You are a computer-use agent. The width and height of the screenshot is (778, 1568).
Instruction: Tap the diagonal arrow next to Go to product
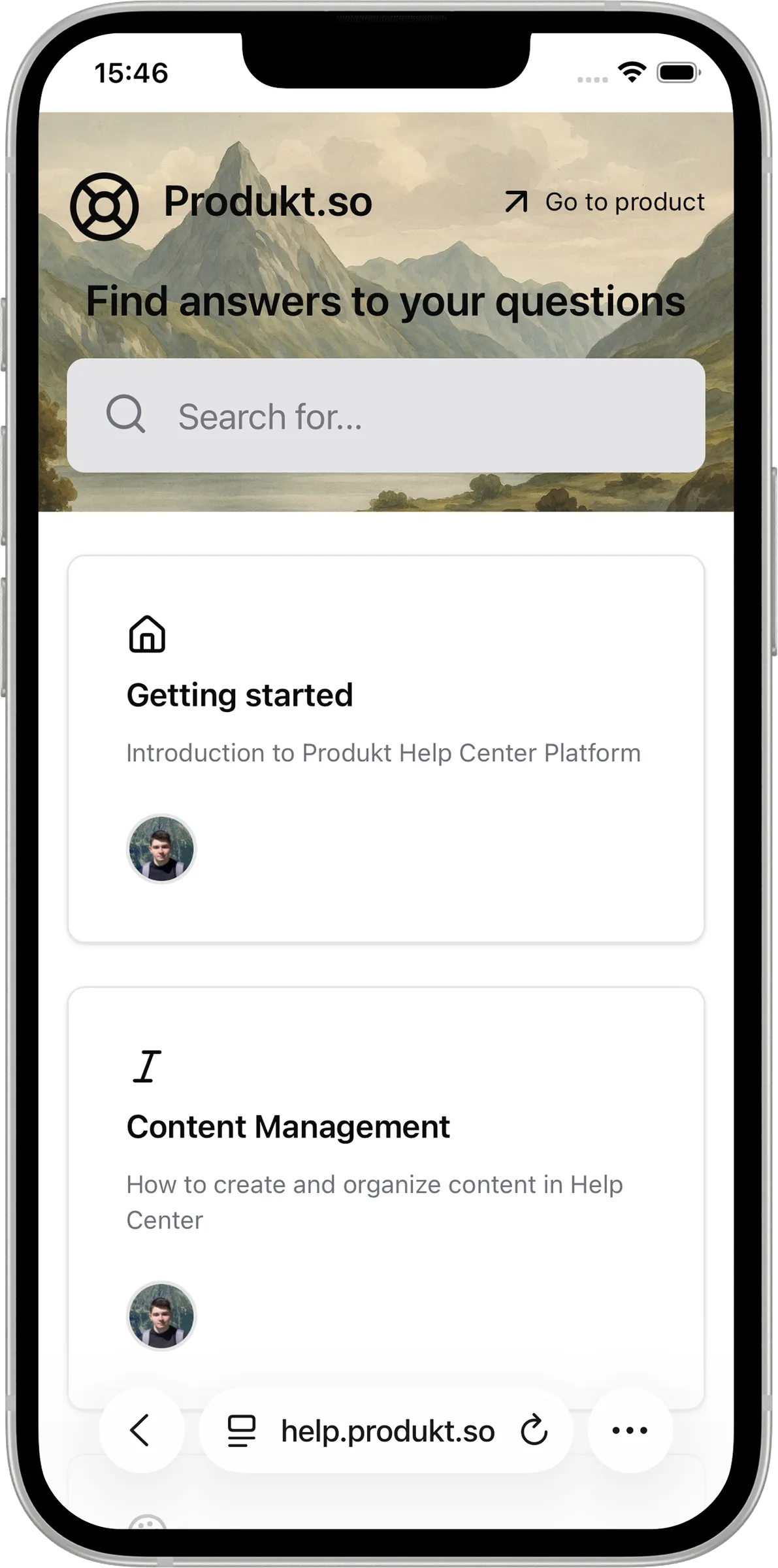516,201
